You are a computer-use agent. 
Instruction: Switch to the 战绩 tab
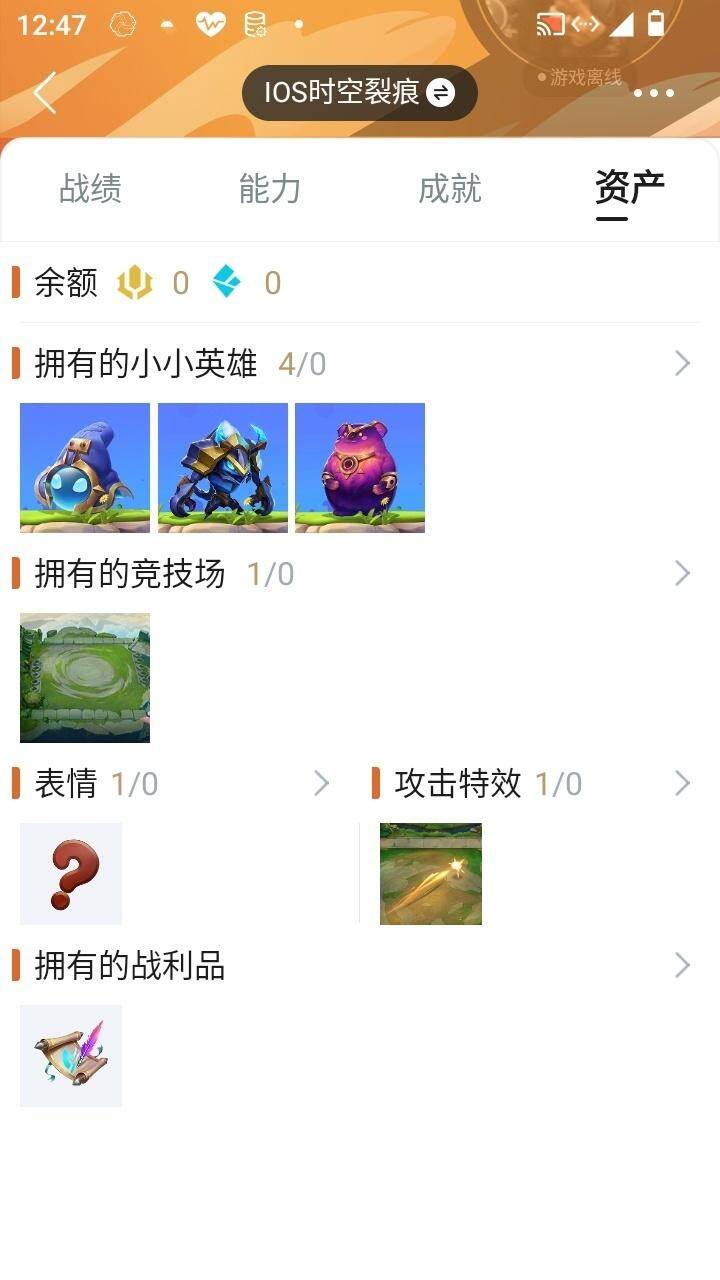pyautogui.click(x=89, y=188)
